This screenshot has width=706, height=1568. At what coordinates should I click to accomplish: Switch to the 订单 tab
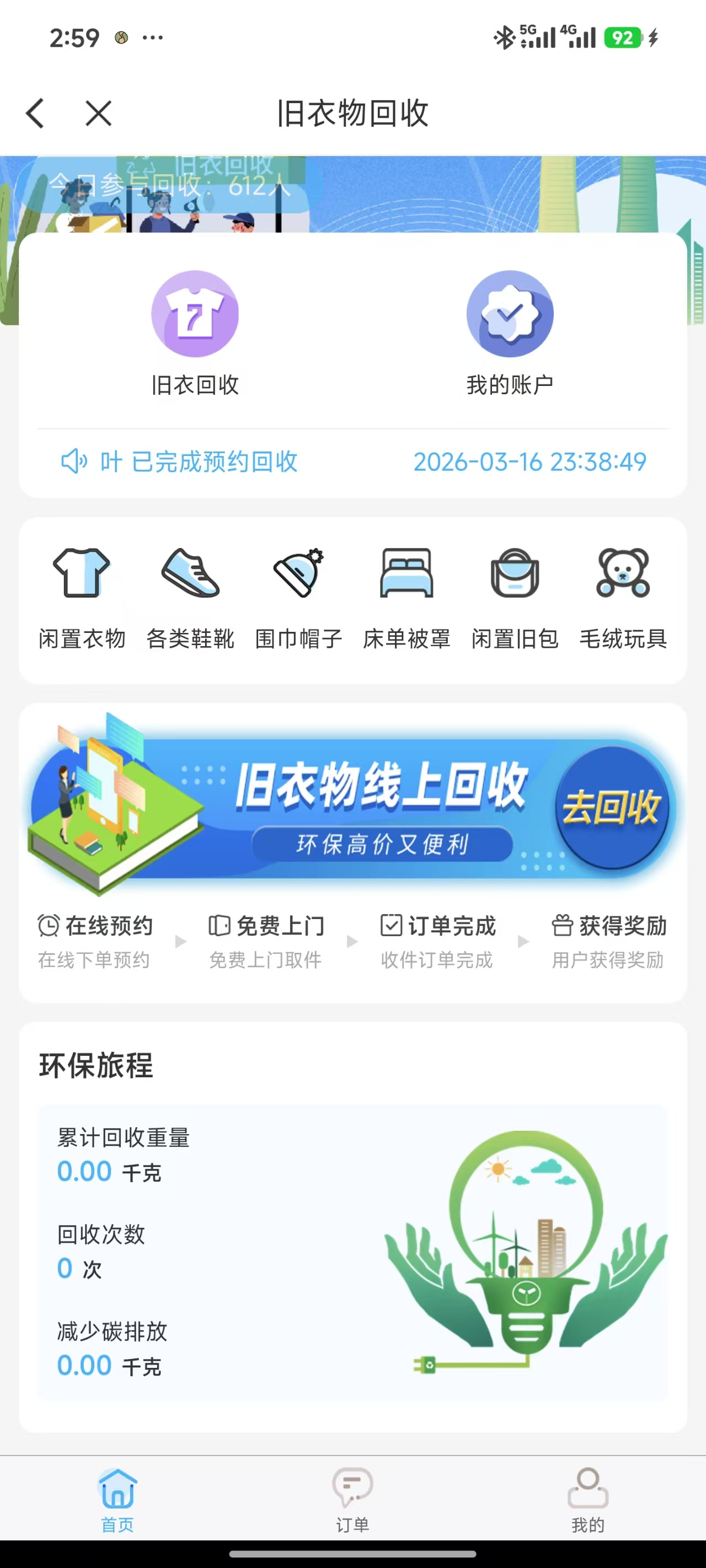(352, 1500)
